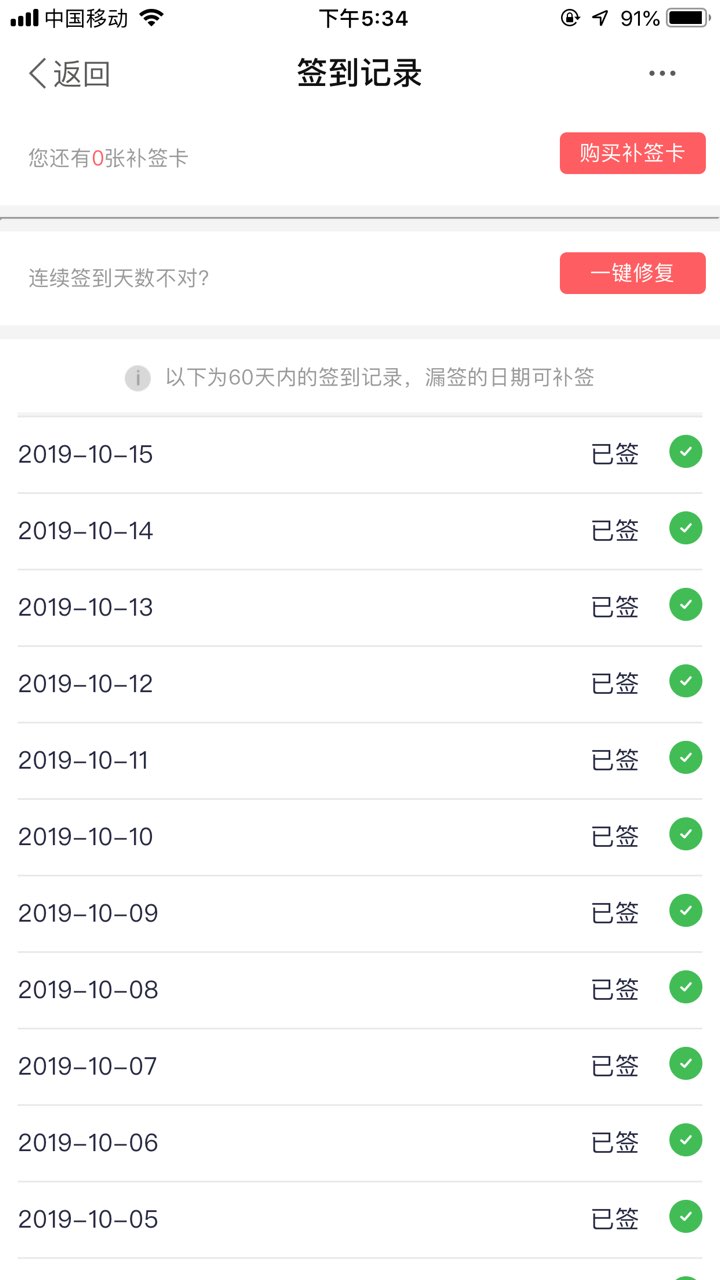Tap 一键修复 to fix sign-in streak

[632, 273]
